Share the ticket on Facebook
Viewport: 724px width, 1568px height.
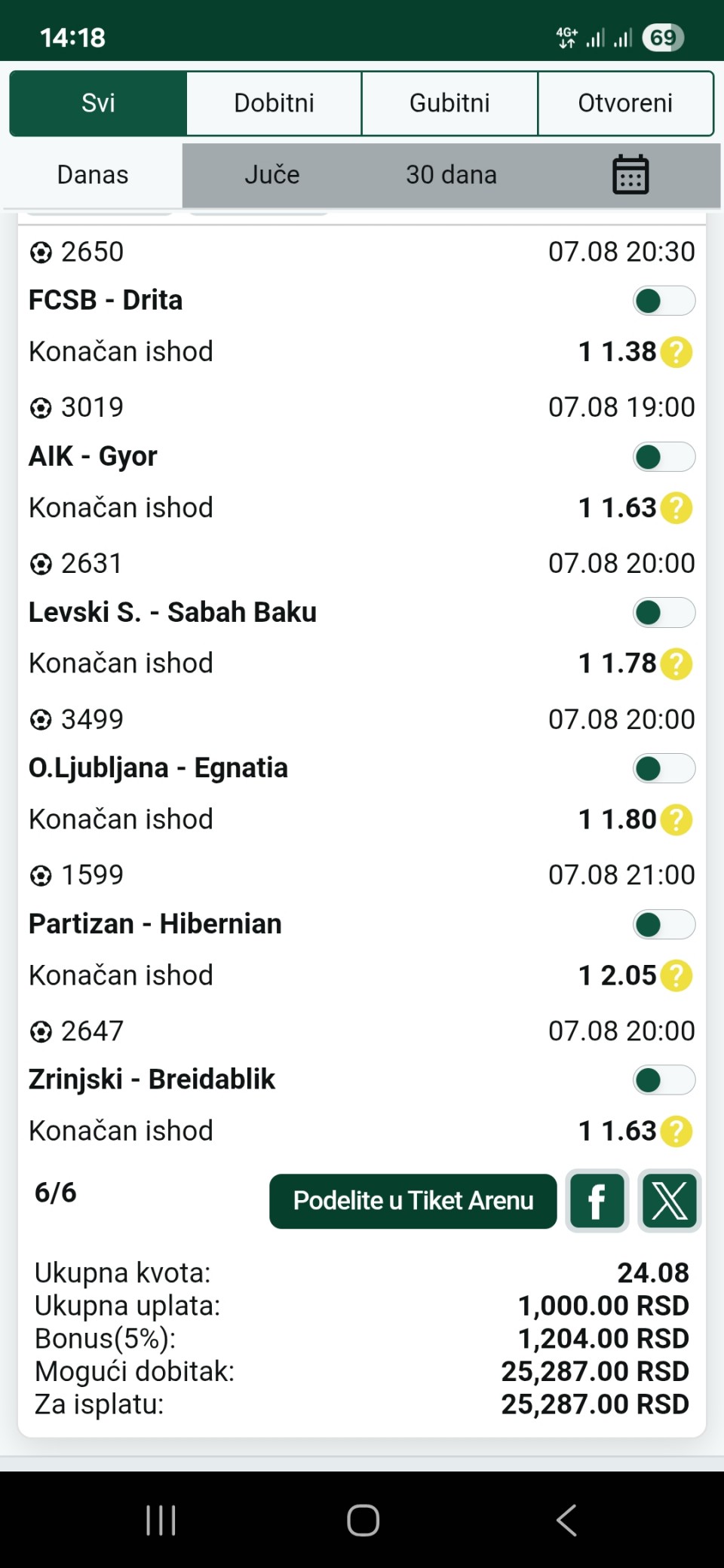coord(597,1201)
